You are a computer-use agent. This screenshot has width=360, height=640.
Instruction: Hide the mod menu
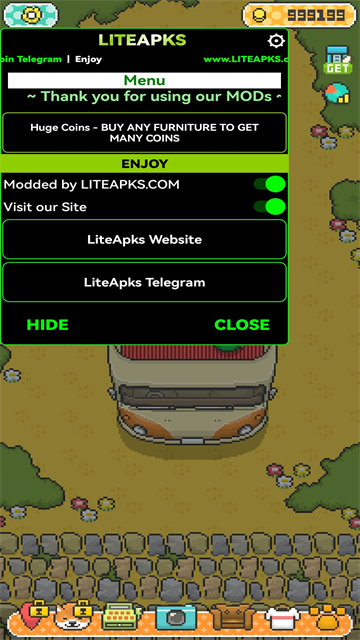point(47,324)
